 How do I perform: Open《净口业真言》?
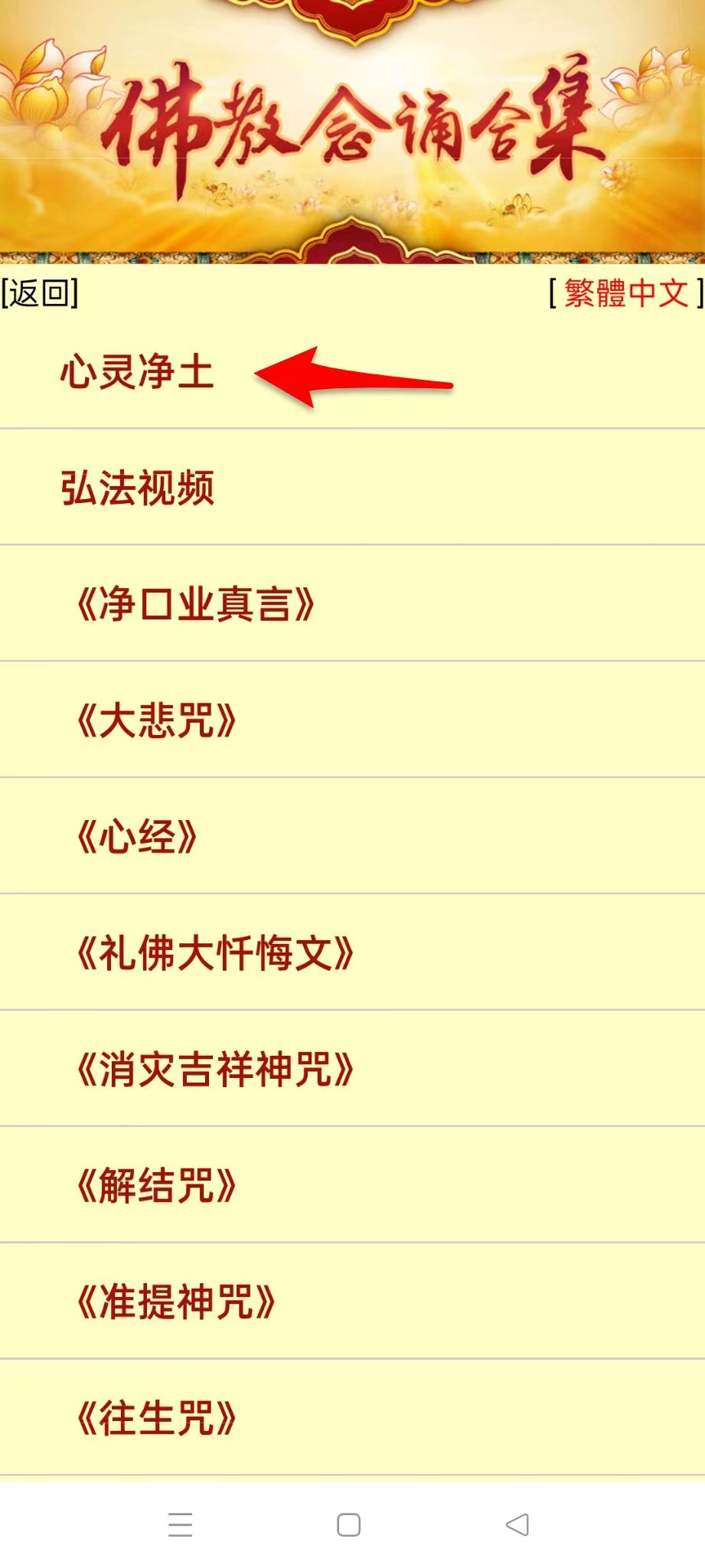352,604
